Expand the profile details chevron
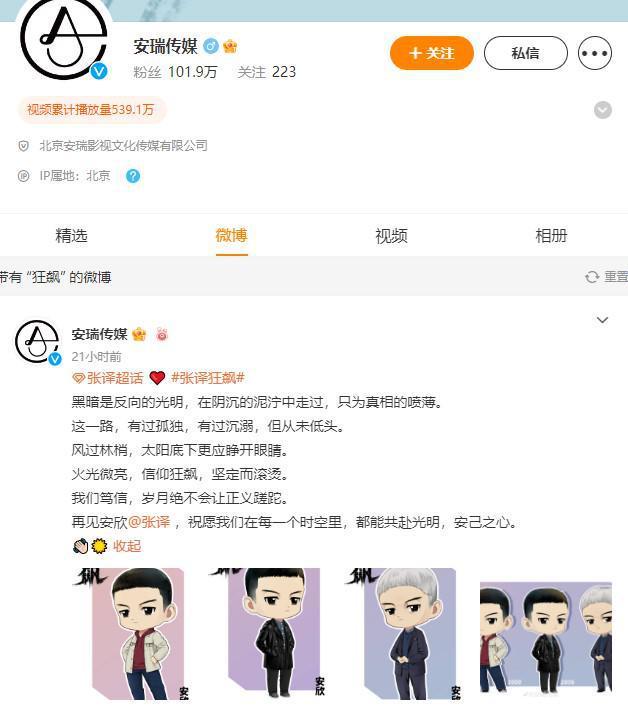This screenshot has width=628, height=707. (x=603, y=110)
